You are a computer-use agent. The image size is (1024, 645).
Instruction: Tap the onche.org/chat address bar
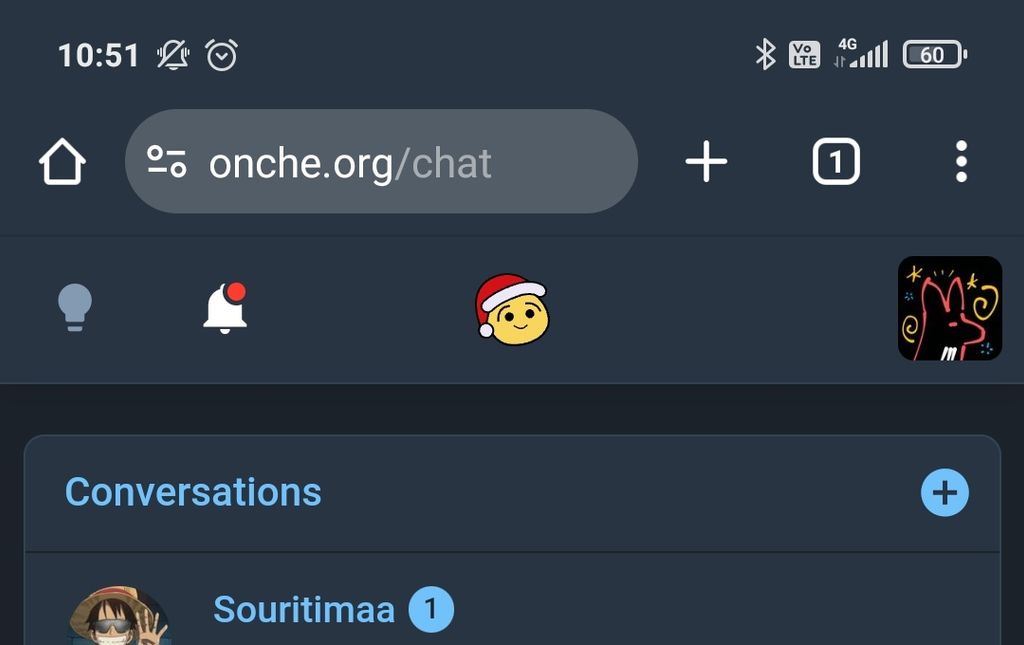point(380,162)
